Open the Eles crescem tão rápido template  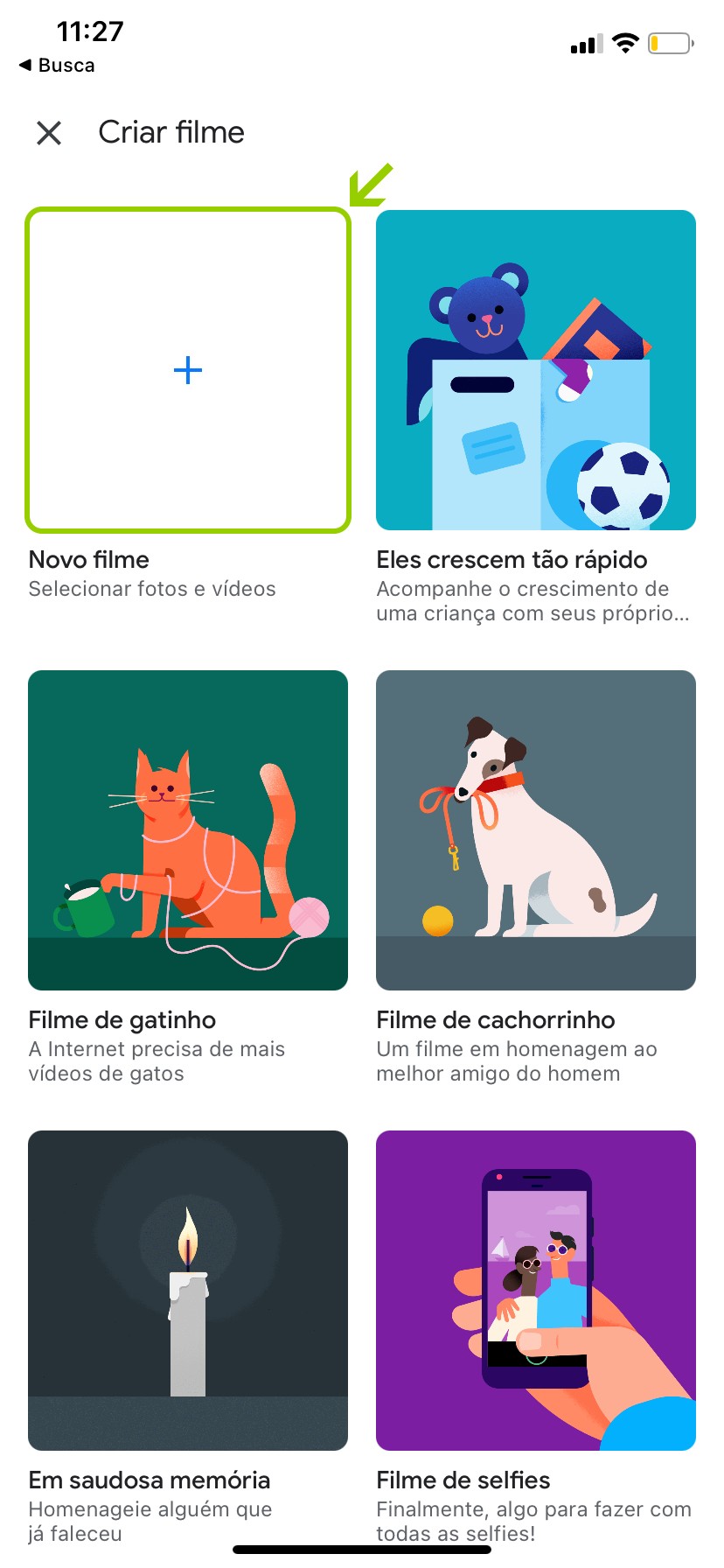pos(536,370)
